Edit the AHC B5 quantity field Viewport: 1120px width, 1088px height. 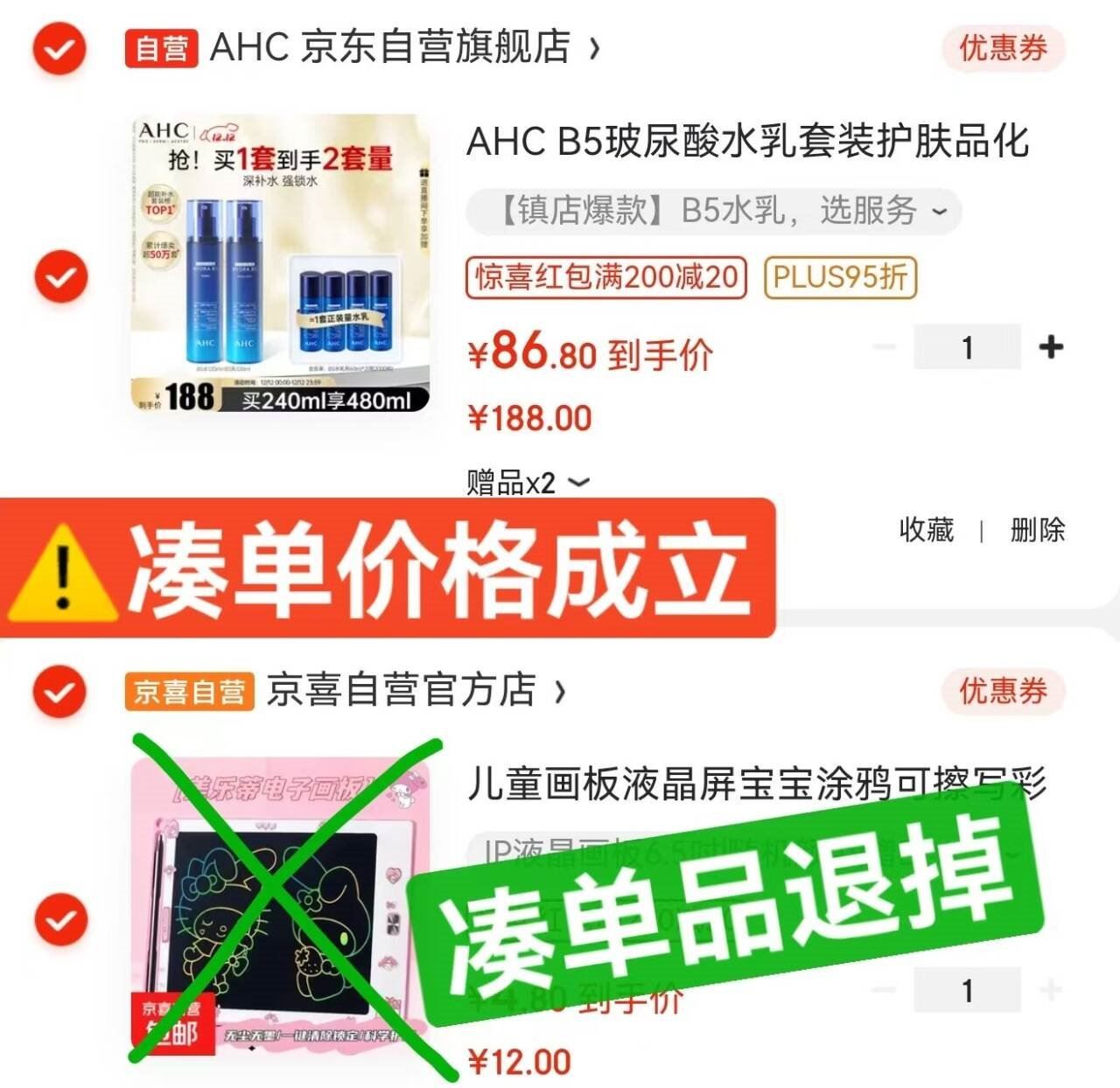tap(968, 347)
